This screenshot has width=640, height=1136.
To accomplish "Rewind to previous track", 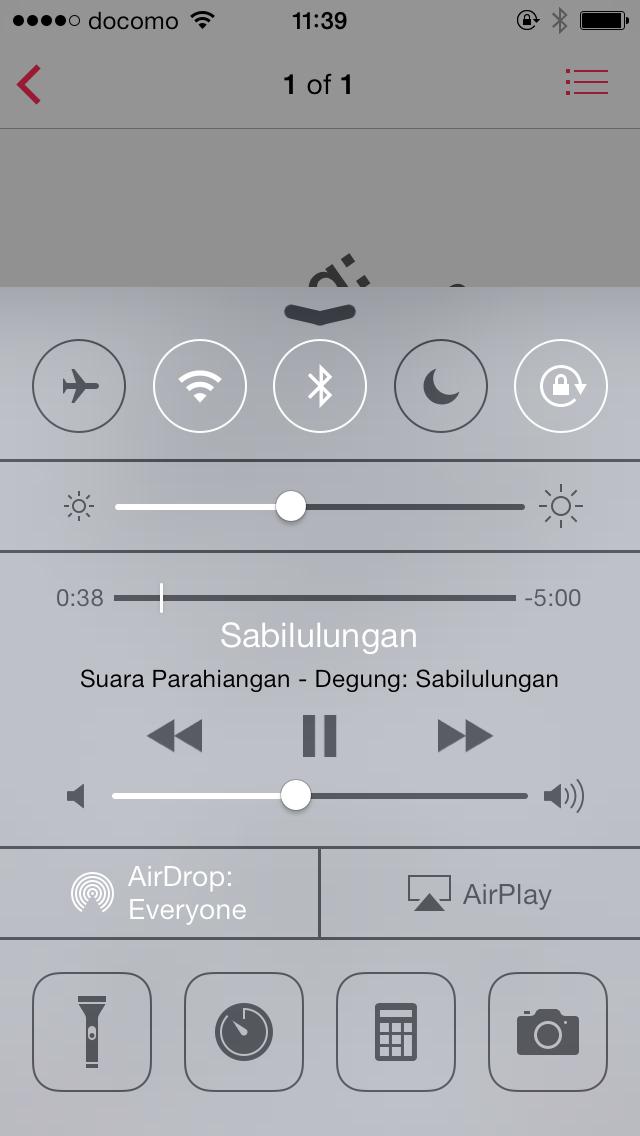I will (x=174, y=736).
